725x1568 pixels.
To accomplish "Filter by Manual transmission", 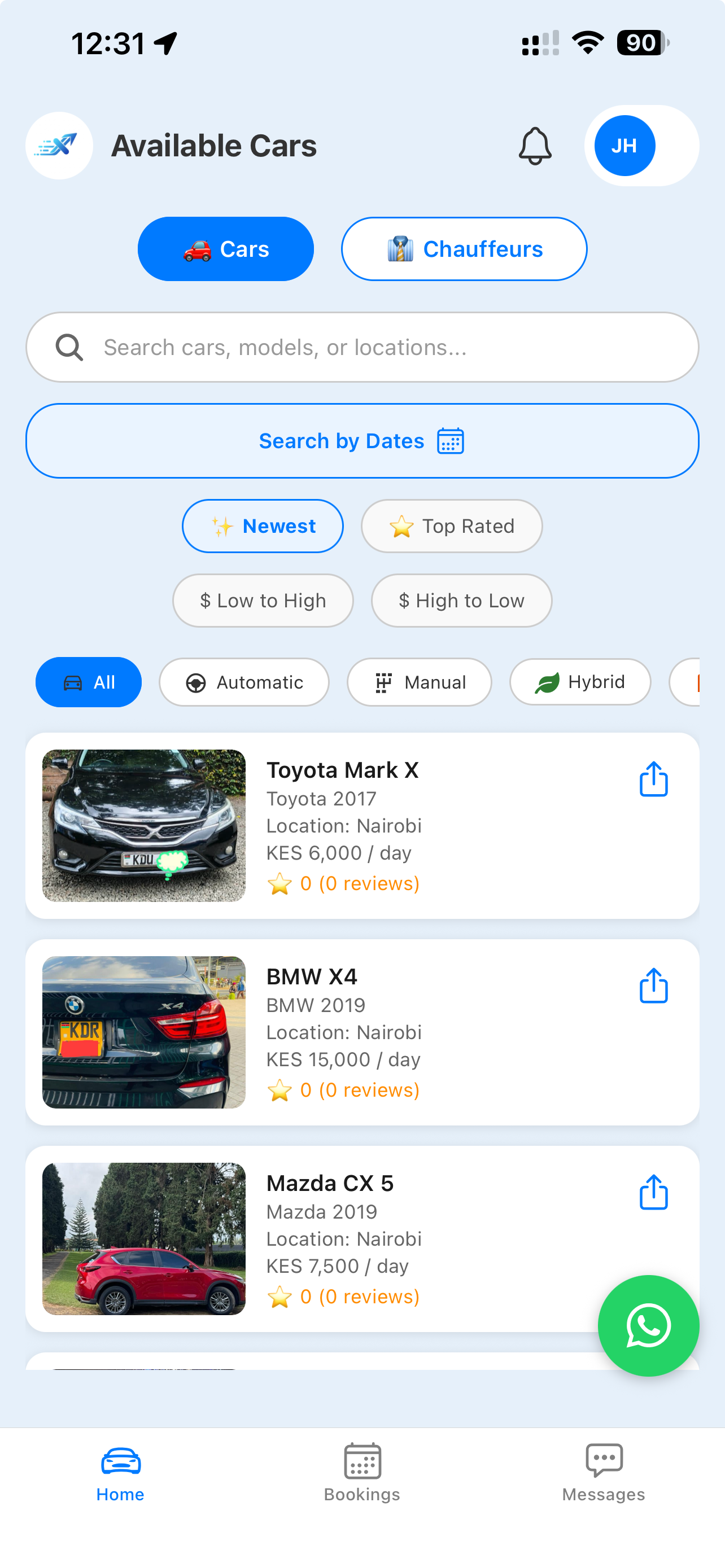I will click(419, 682).
